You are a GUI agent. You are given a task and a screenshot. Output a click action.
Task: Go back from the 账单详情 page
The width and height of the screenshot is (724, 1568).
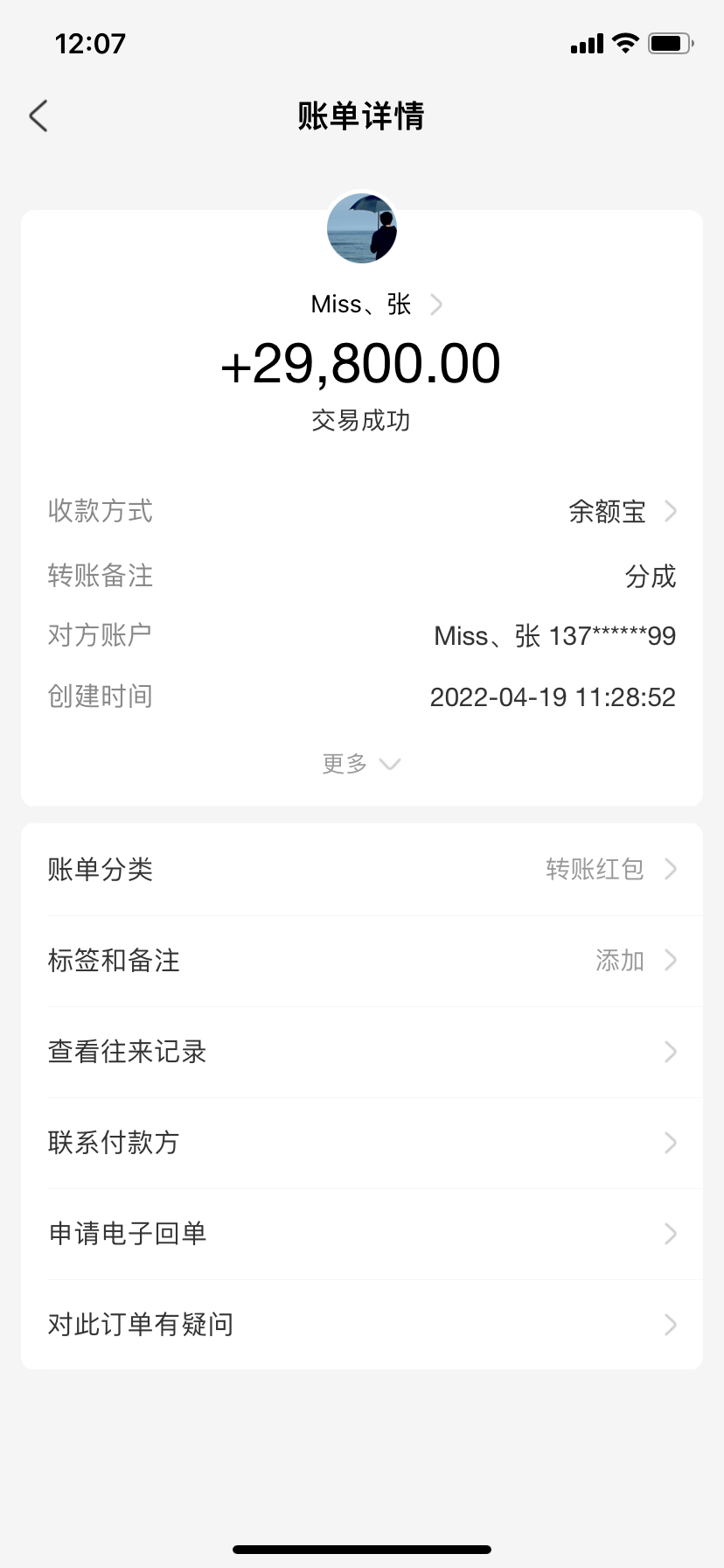(x=38, y=115)
